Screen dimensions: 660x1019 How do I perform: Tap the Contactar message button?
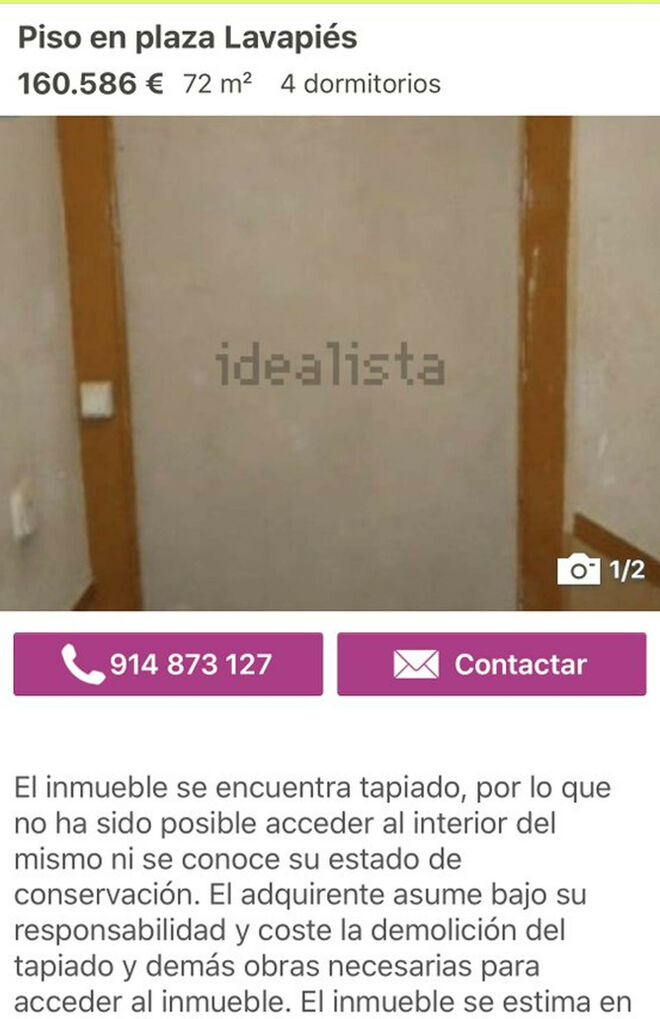(491, 664)
